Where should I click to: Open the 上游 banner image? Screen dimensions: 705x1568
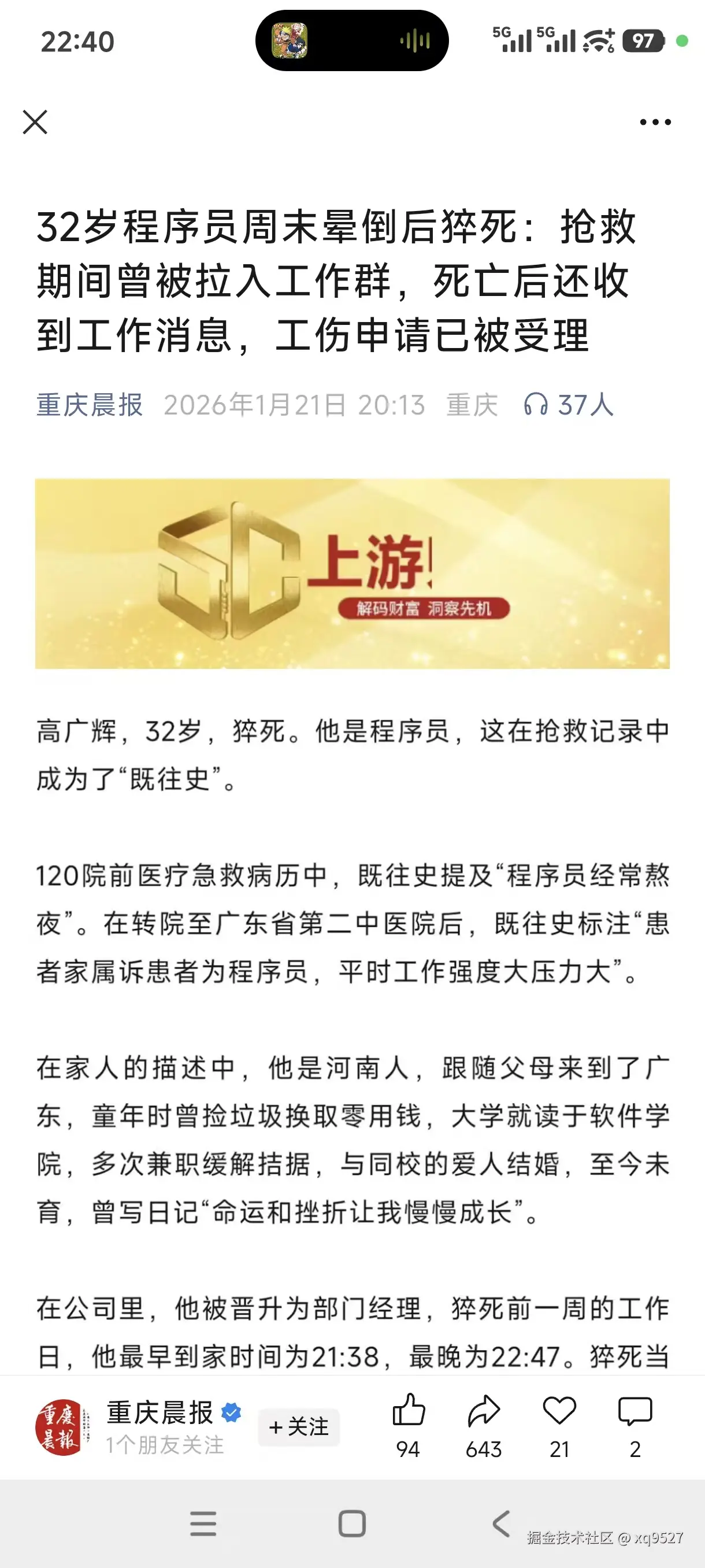click(352, 574)
